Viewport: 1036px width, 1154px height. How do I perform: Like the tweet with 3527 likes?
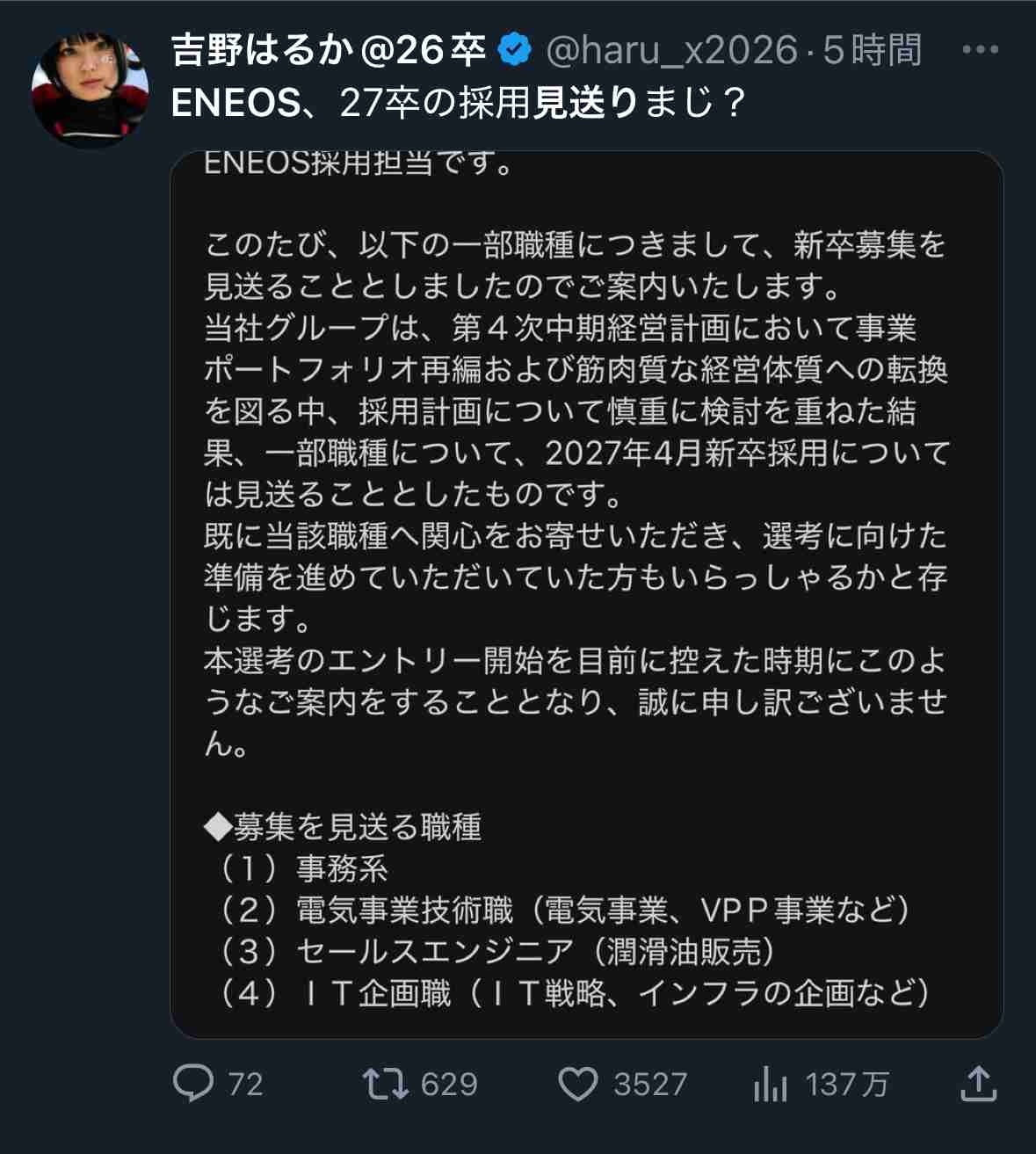tap(578, 1084)
